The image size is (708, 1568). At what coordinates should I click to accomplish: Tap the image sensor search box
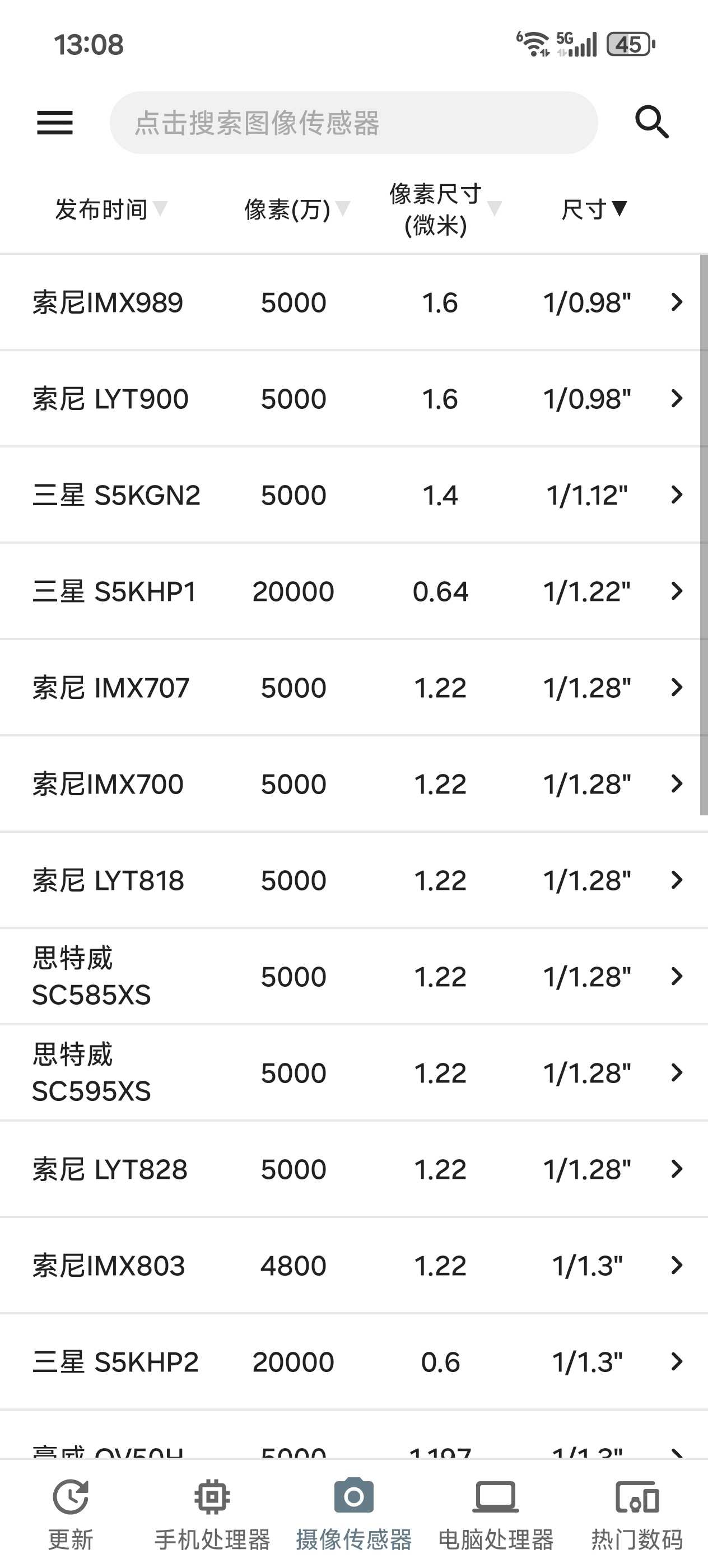pyautogui.click(x=353, y=122)
